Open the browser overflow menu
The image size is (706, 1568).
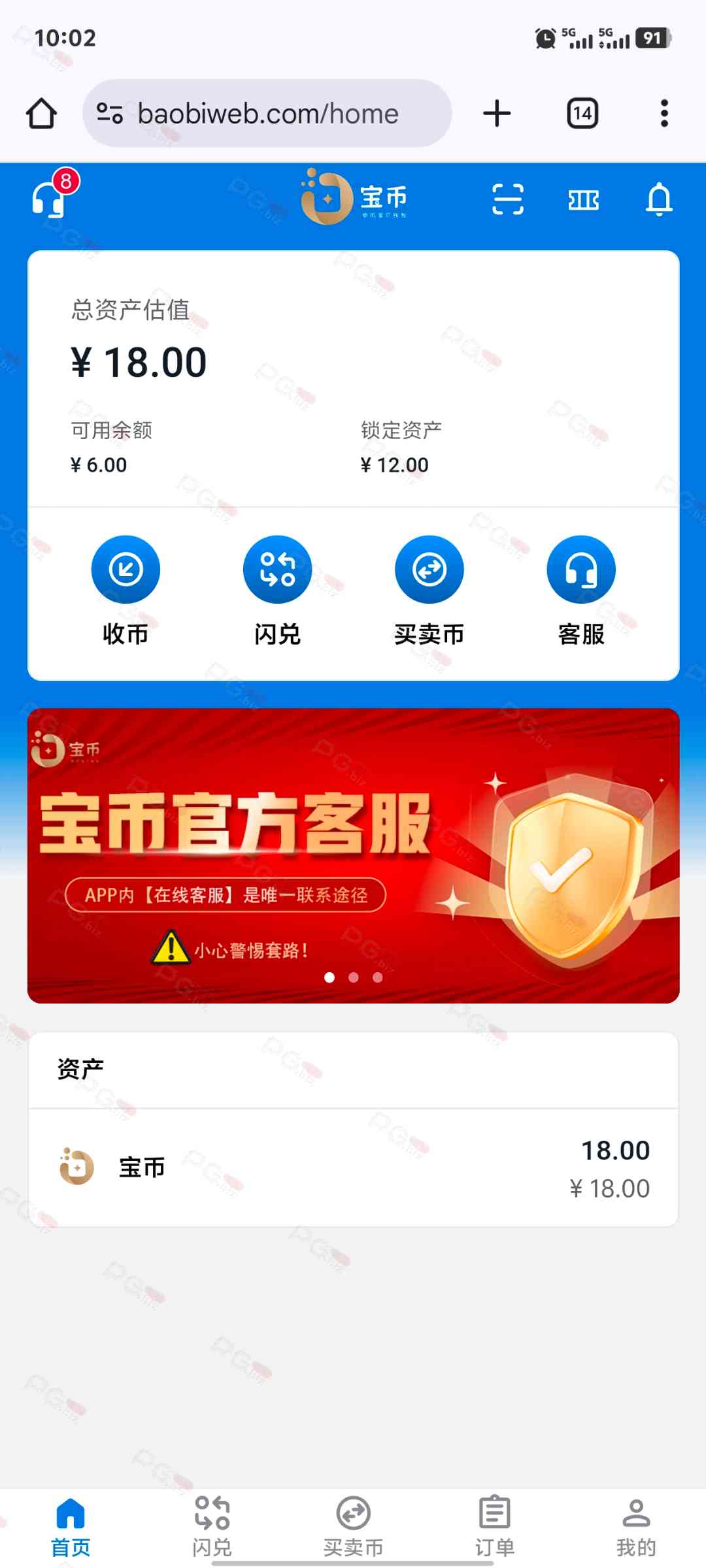pyautogui.click(x=664, y=114)
